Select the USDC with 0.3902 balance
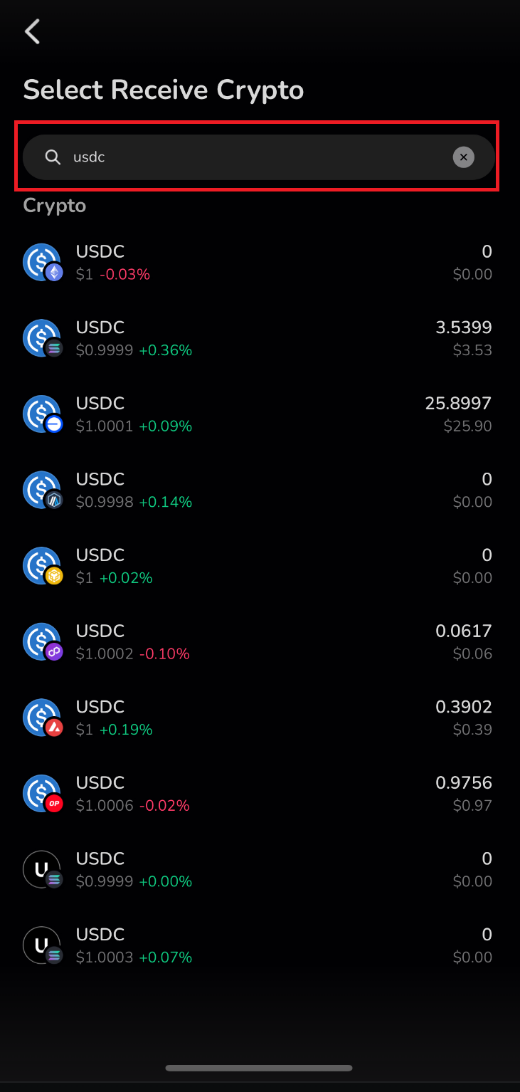 pos(258,718)
